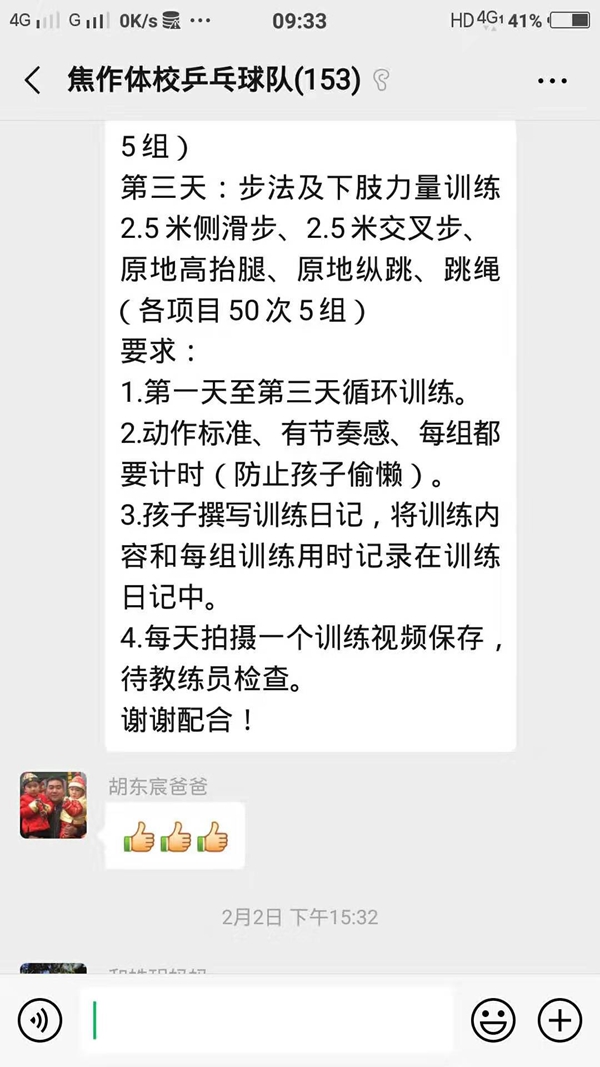Open the emoji picker
Viewport: 600px width, 1067px height.
coord(493,1020)
